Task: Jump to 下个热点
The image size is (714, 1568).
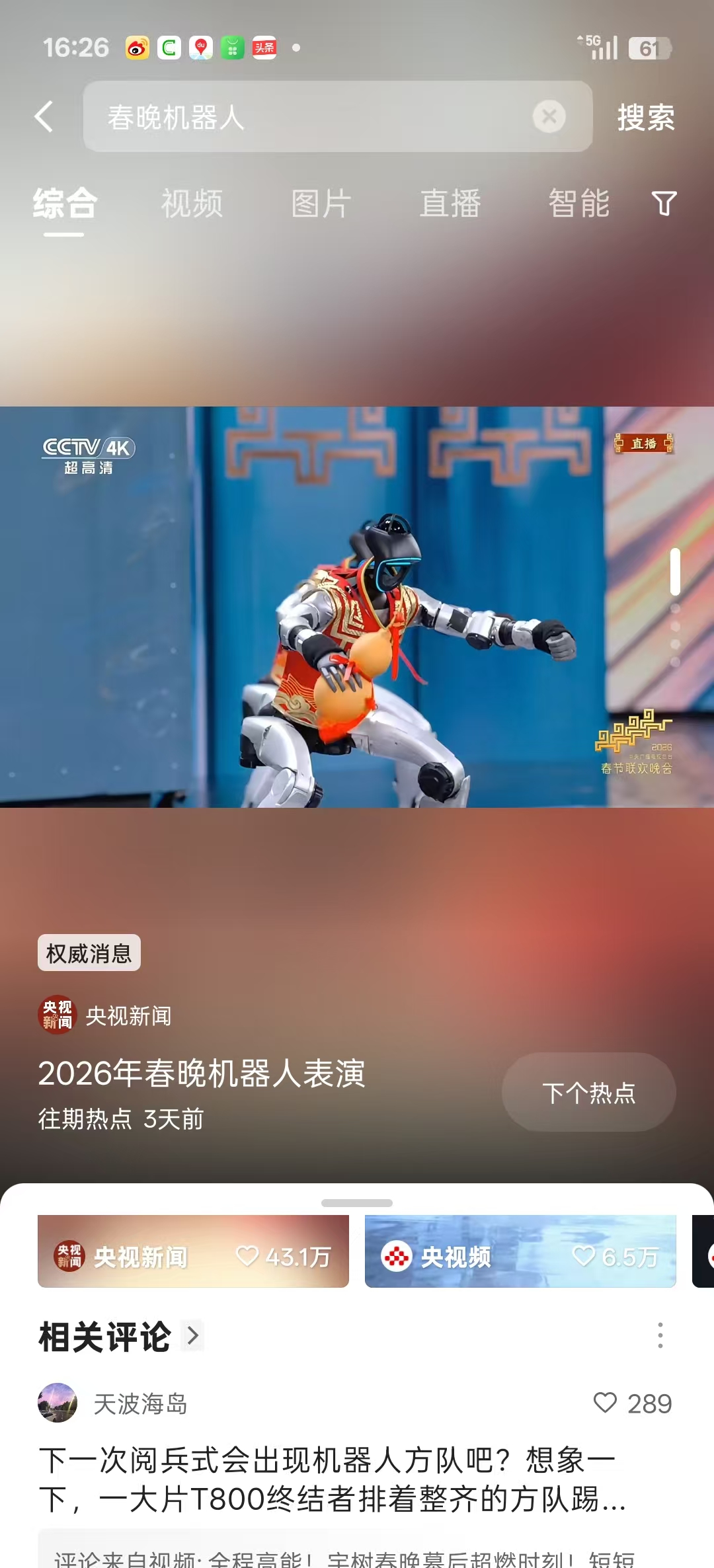Action: point(588,1093)
